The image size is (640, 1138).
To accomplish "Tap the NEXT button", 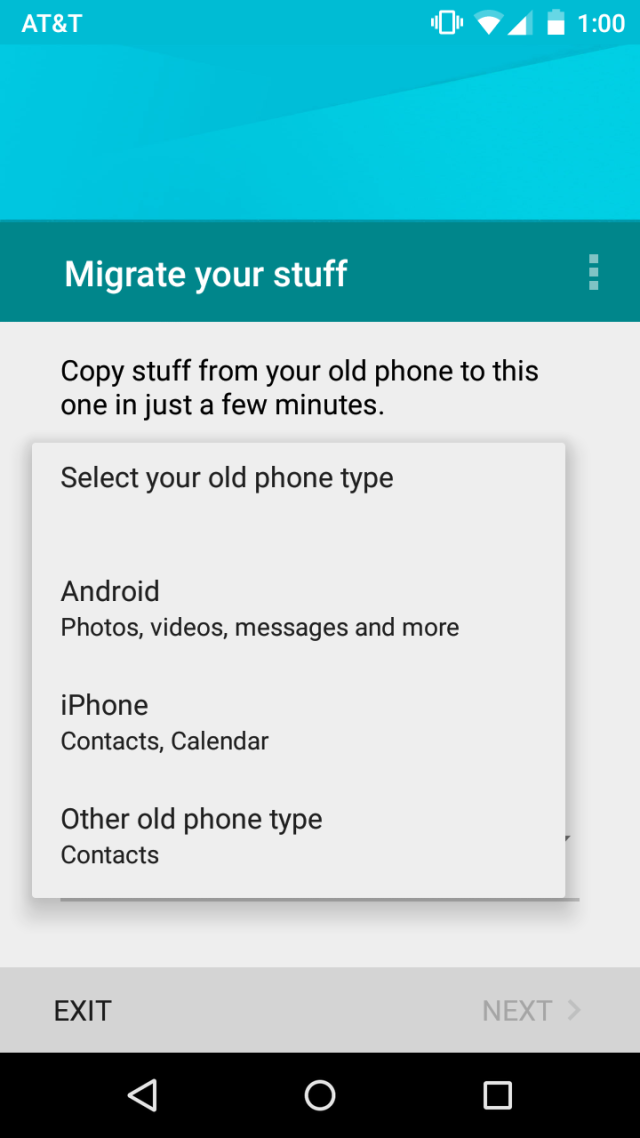I will click(530, 1011).
